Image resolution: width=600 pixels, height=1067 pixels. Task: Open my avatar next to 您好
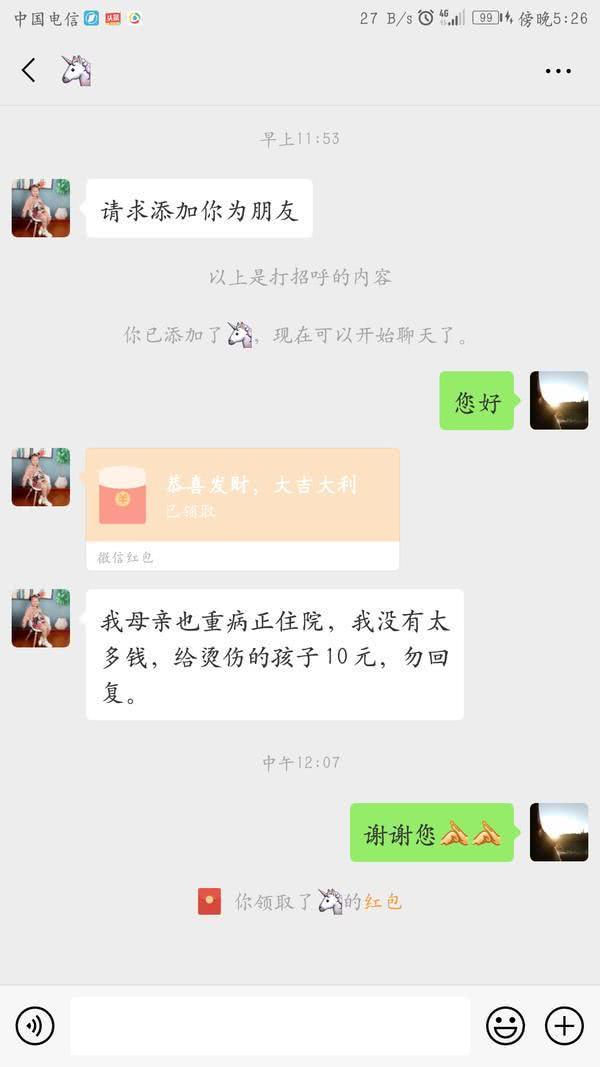tap(558, 401)
